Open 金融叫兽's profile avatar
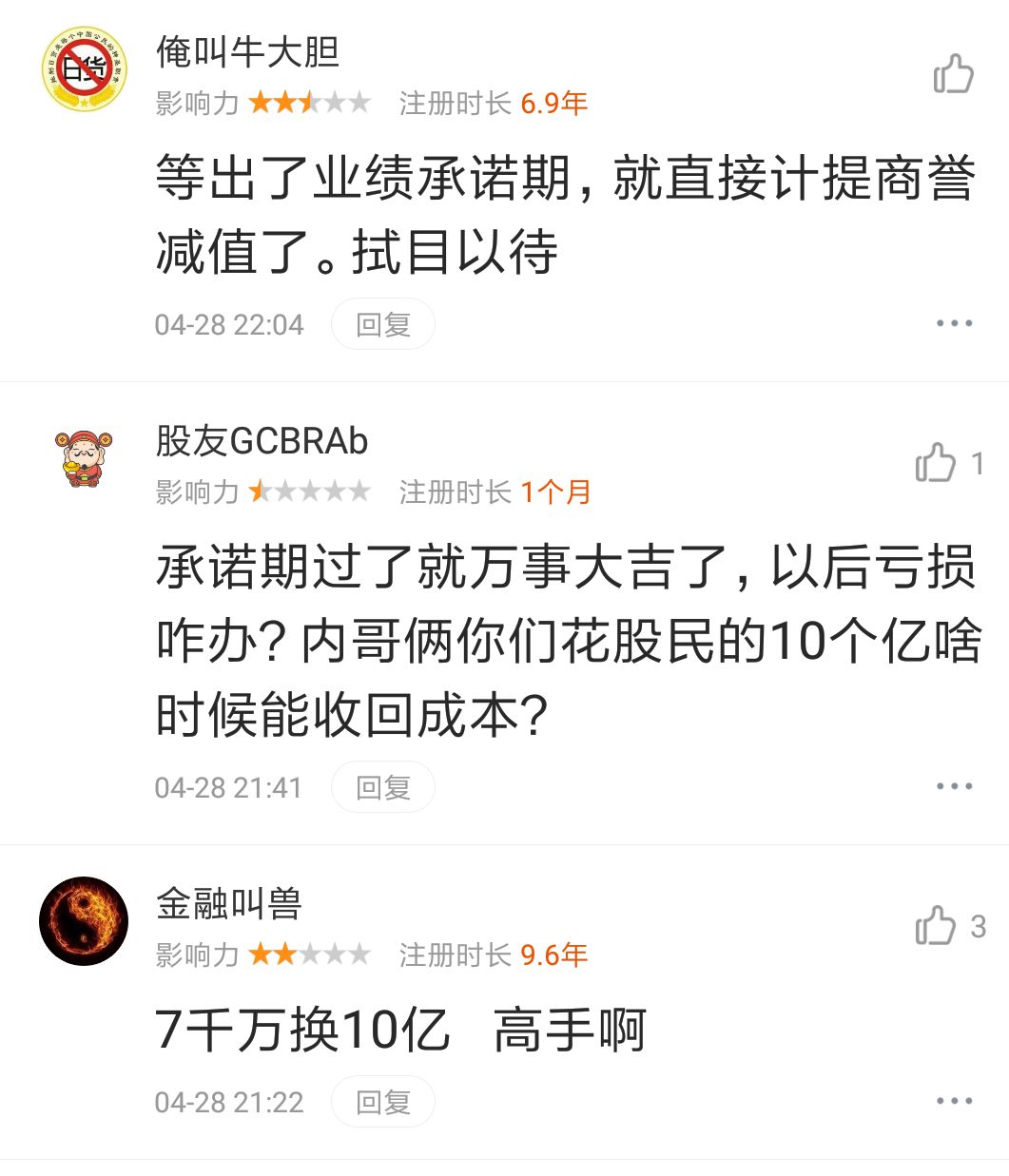The image size is (1009, 1176). (x=84, y=921)
